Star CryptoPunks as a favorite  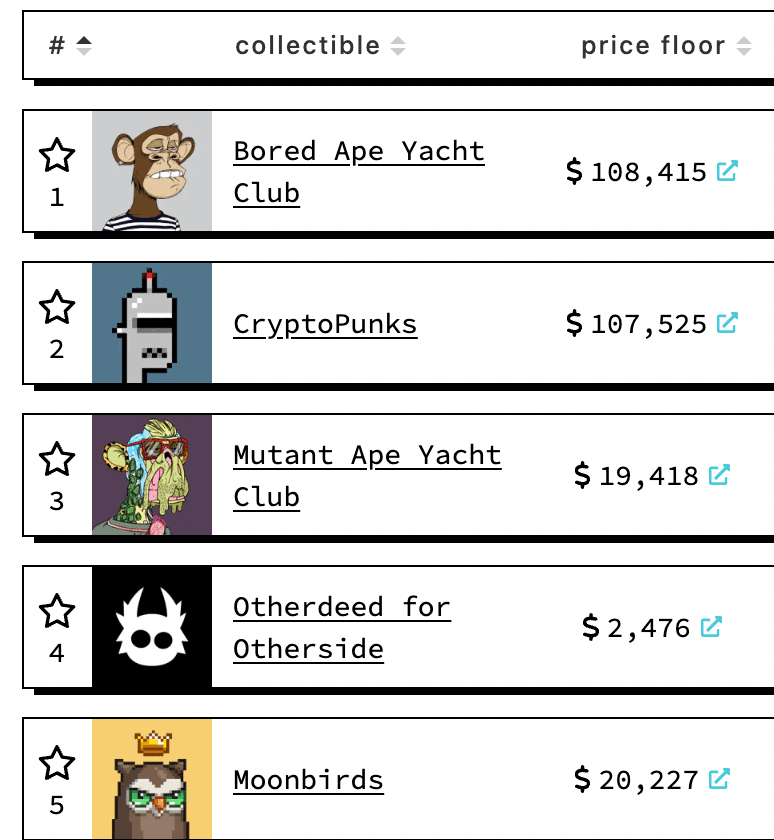coord(57,308)
